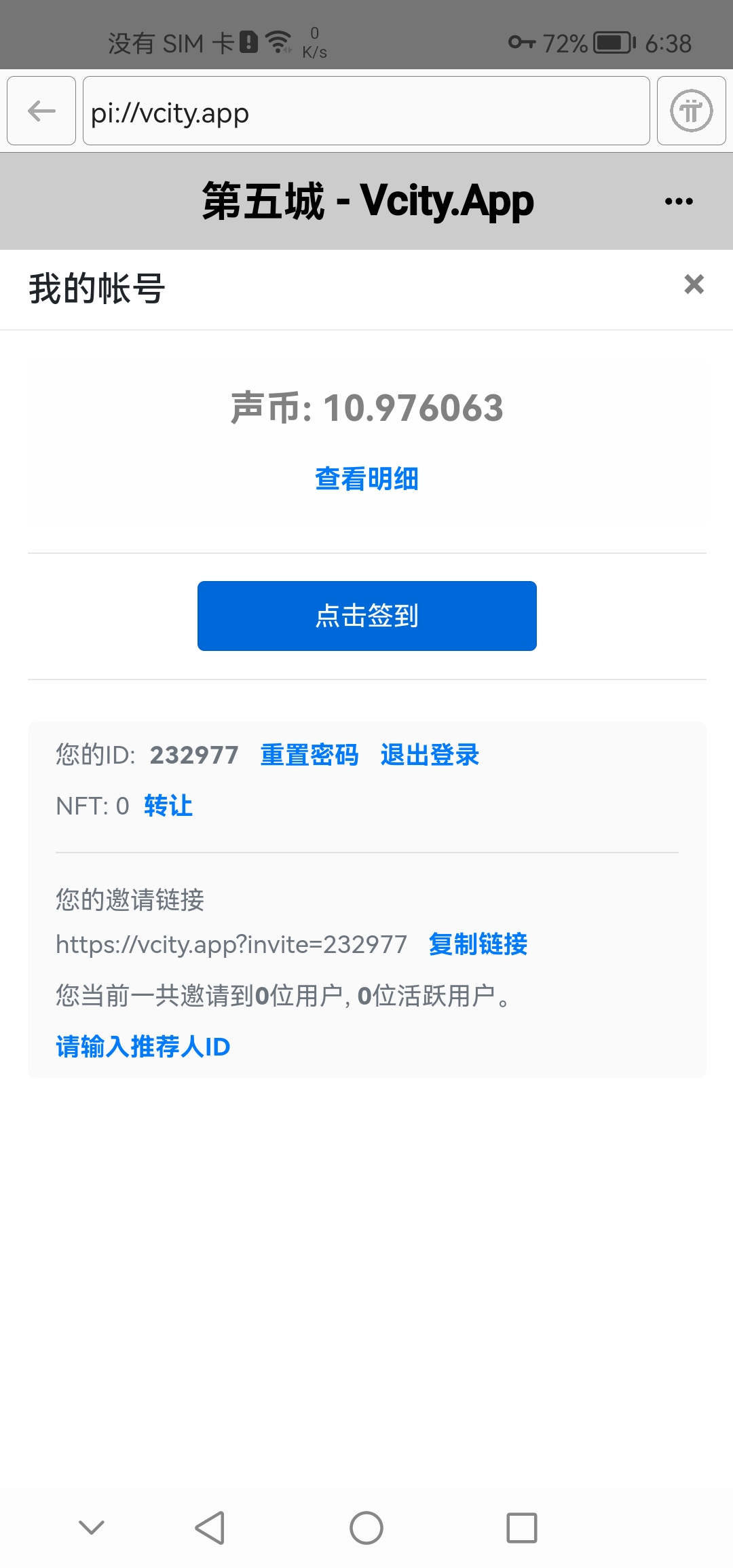Open 查看明细 to view balance details

366,479
